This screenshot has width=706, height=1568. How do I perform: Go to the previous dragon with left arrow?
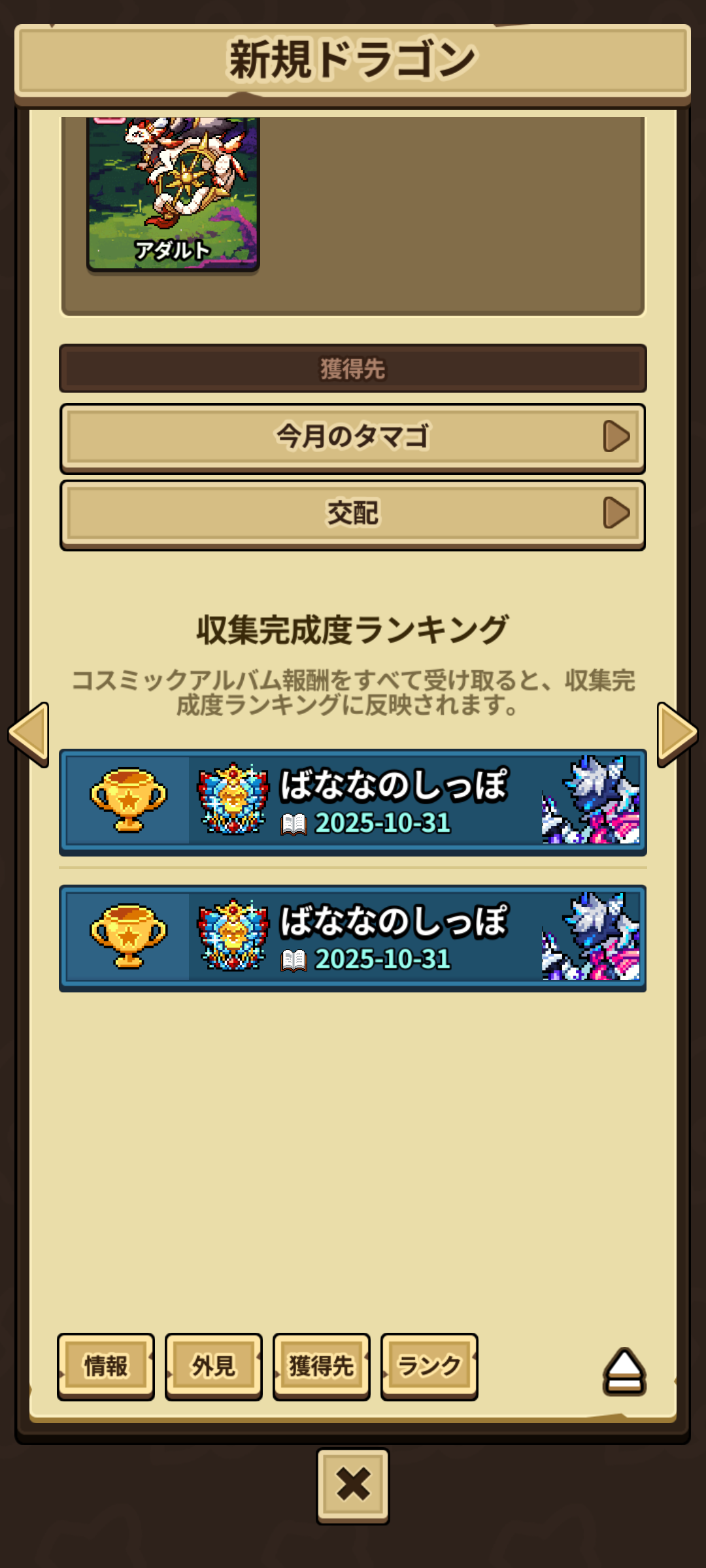tap(29, 734)
